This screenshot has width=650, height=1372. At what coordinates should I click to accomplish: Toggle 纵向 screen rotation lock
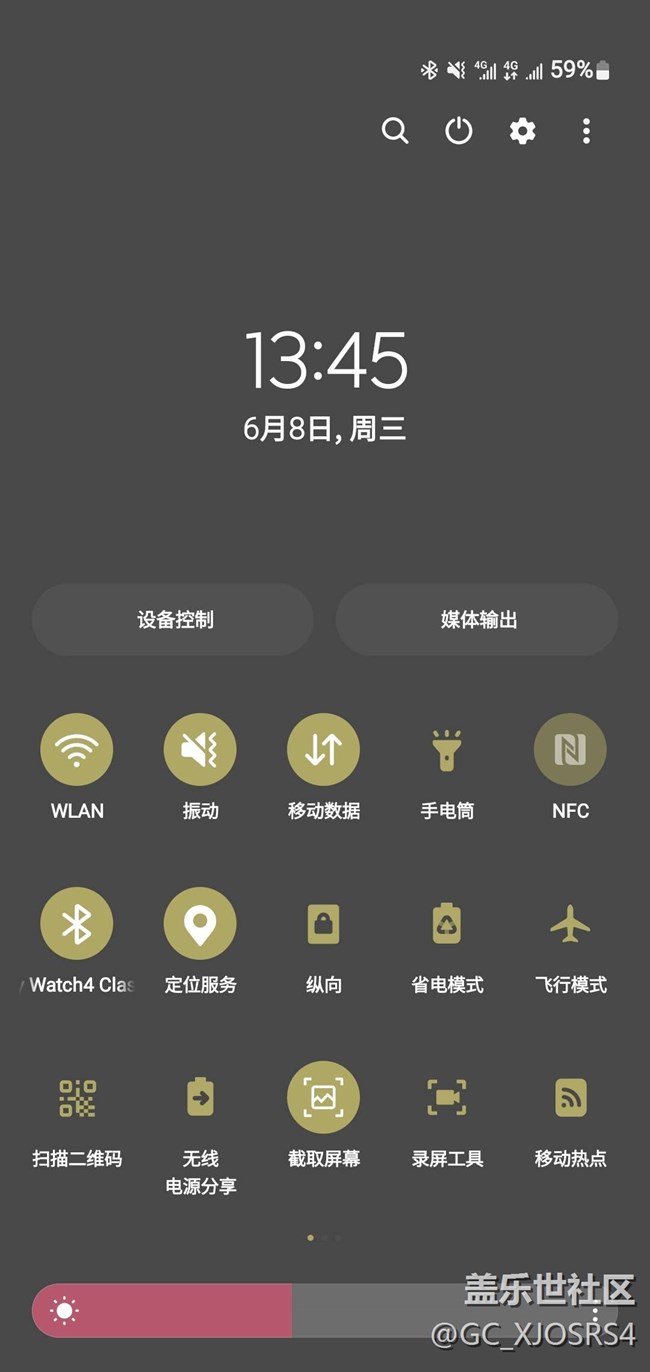click(x=323, y=924)
